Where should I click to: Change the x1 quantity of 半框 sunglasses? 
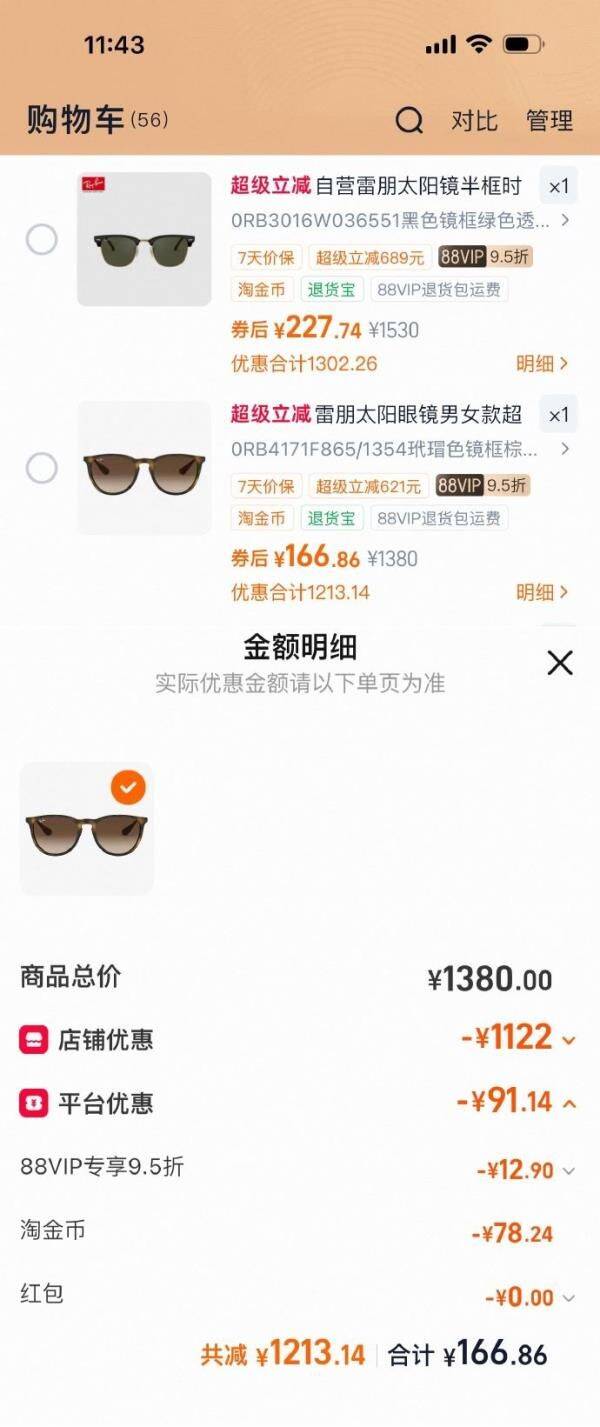pyautogui.click(x=558, y=186)
